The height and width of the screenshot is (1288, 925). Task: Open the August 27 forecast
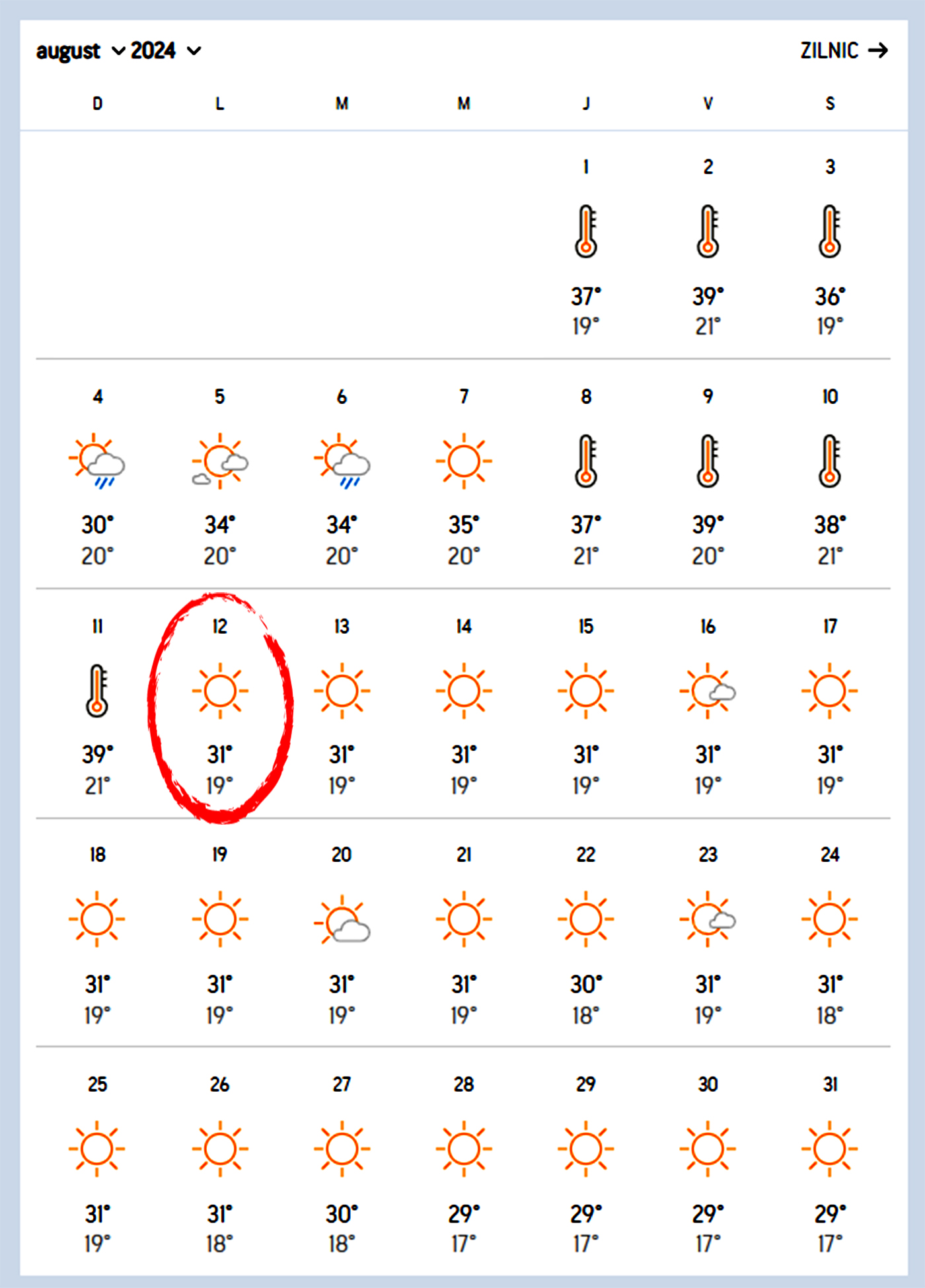[342, 1163]
